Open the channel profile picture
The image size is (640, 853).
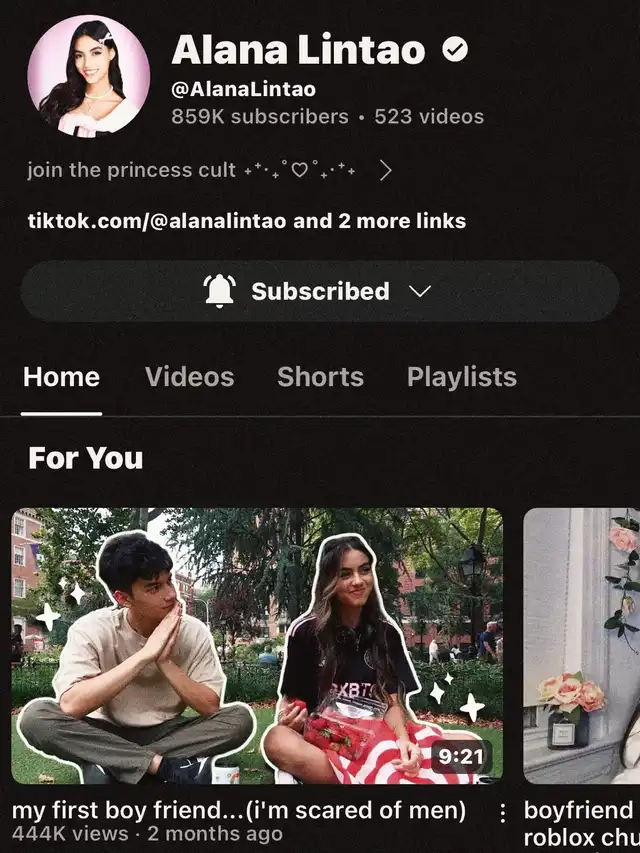click(x=89, y=76)
